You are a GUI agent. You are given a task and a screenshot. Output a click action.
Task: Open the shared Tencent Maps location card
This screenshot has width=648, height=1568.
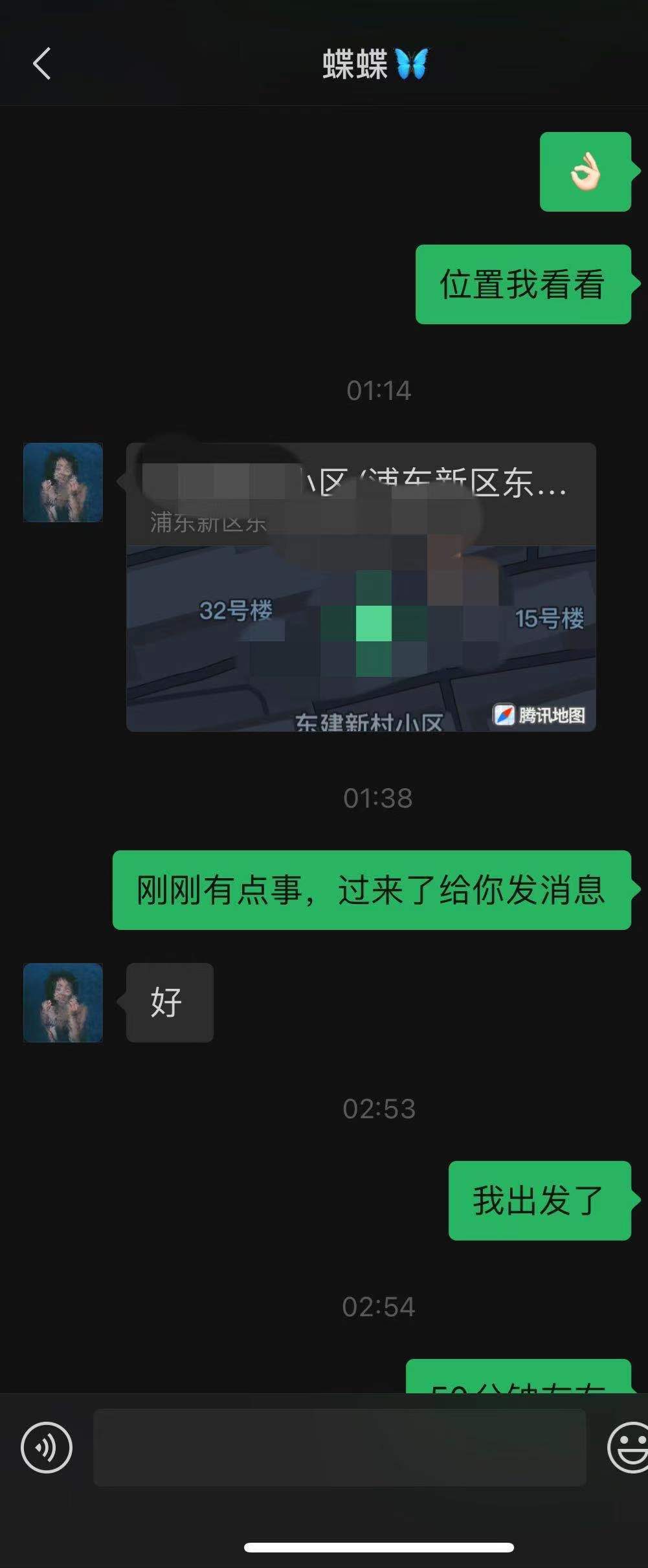361,586
